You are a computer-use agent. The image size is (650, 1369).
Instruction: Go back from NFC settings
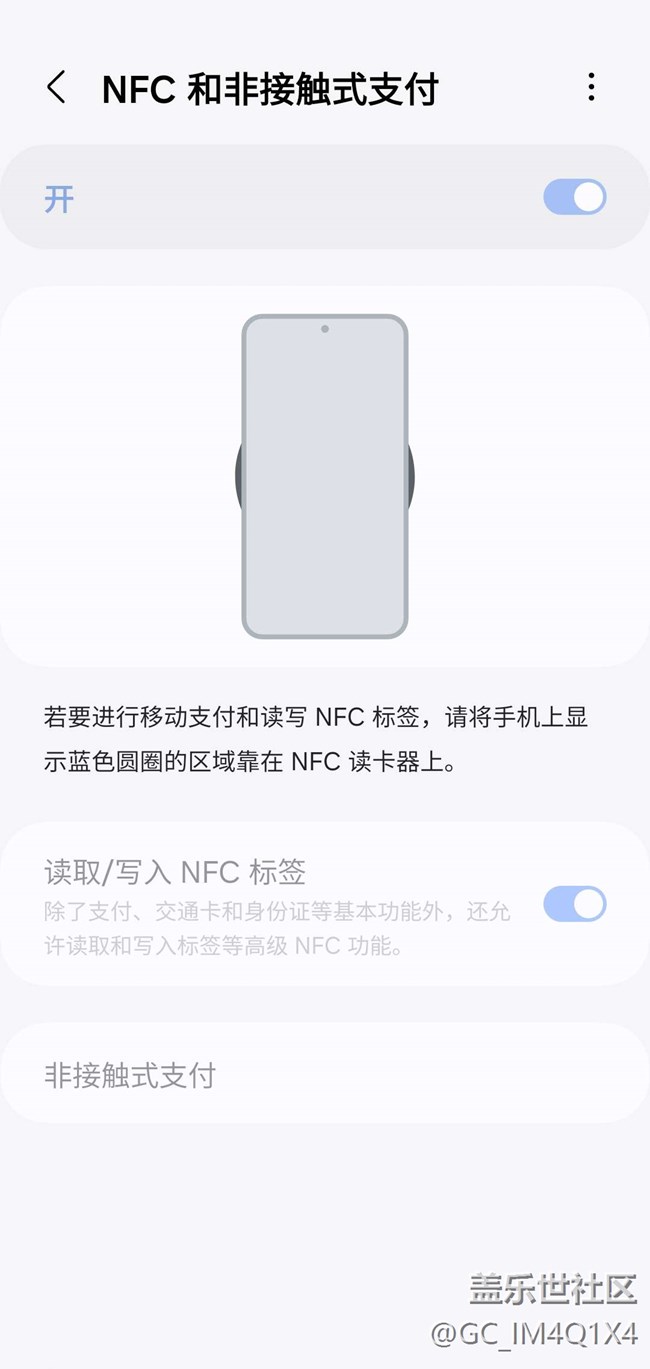point(56,88)
